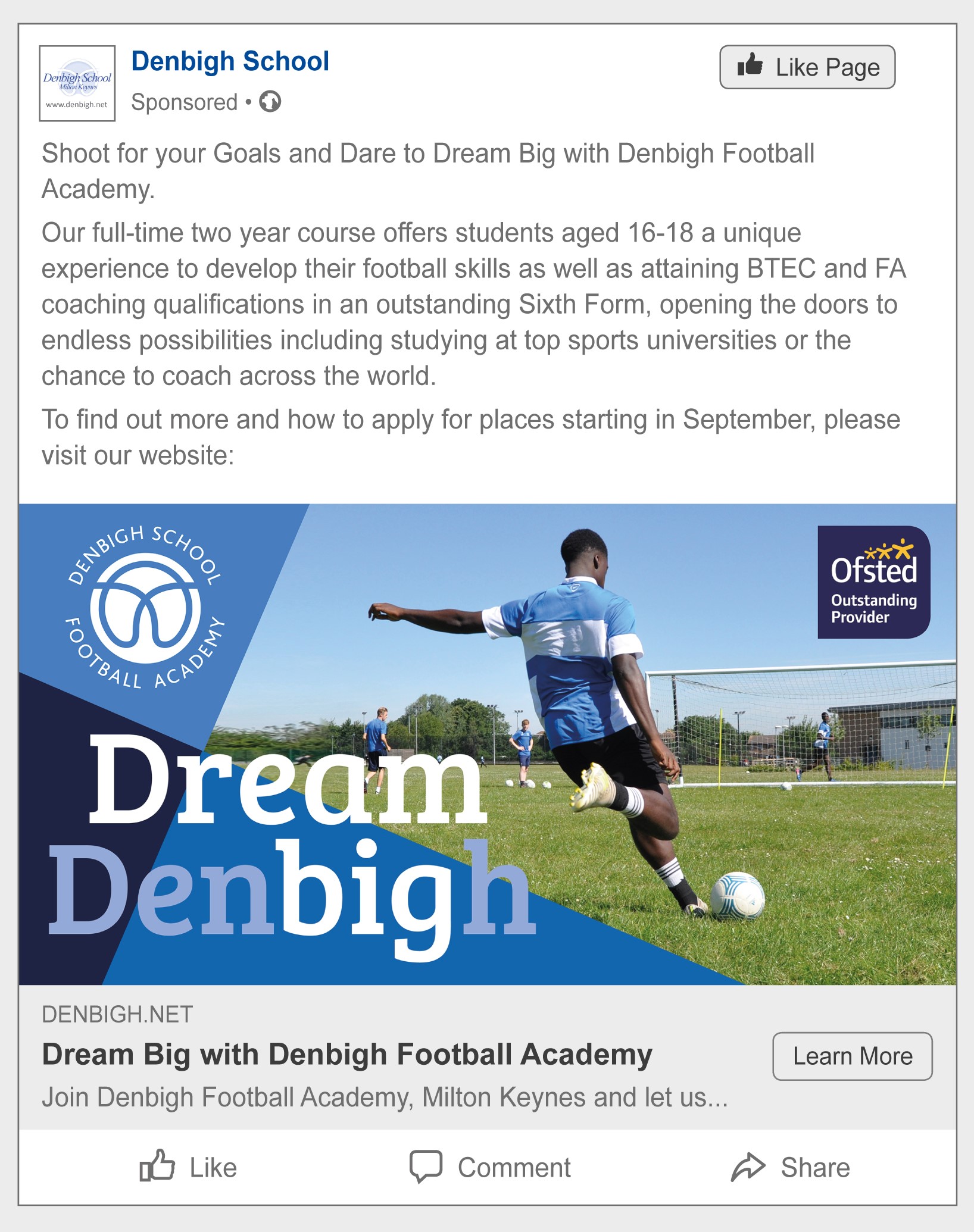Viewport: 974px width, 1232px height.
Task: Open the Denbigh School page name
Action: click(x=230, y=61)
